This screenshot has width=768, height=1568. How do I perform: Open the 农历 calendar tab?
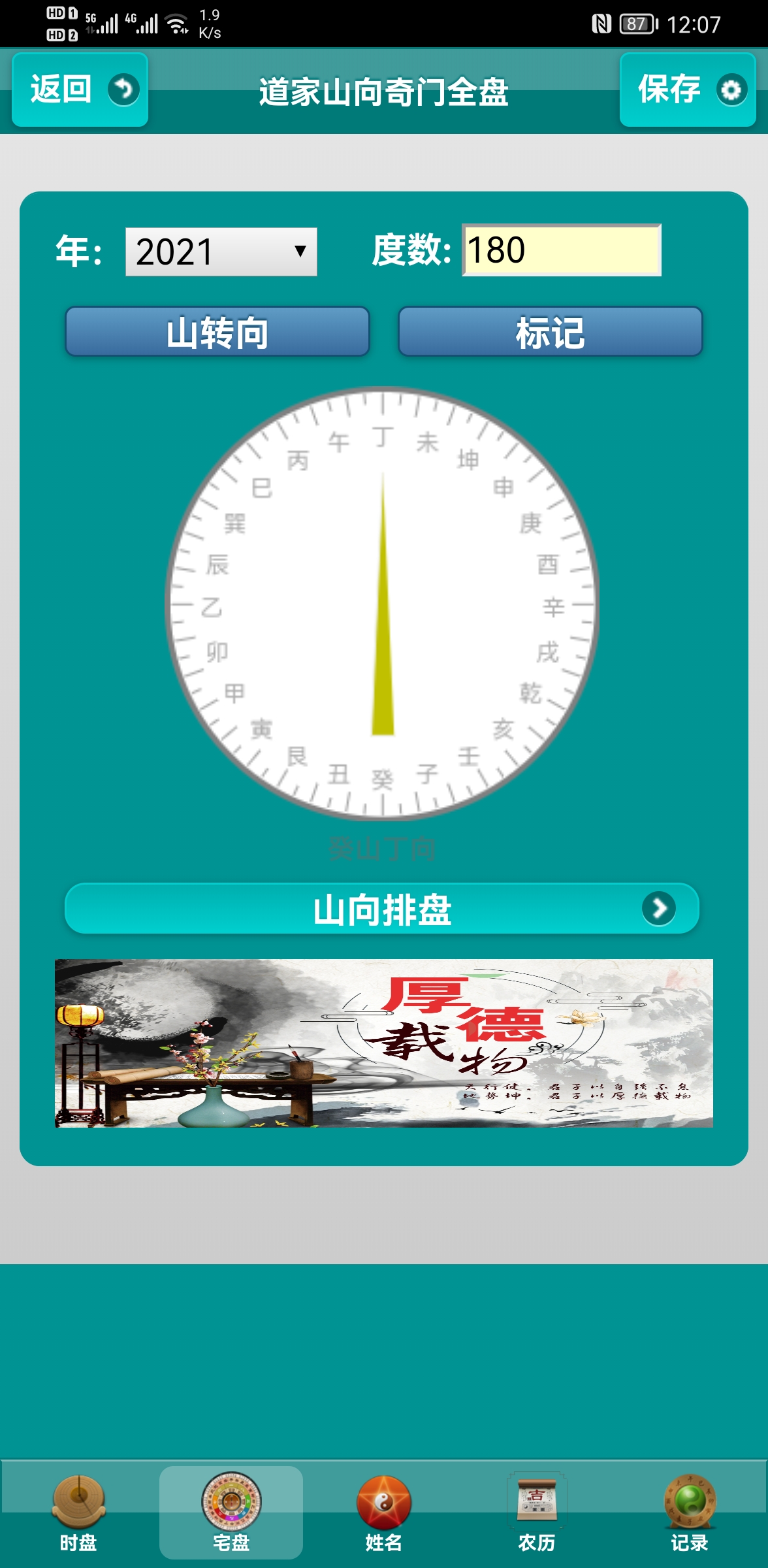pyautogui.click(x=536, y=1512)
